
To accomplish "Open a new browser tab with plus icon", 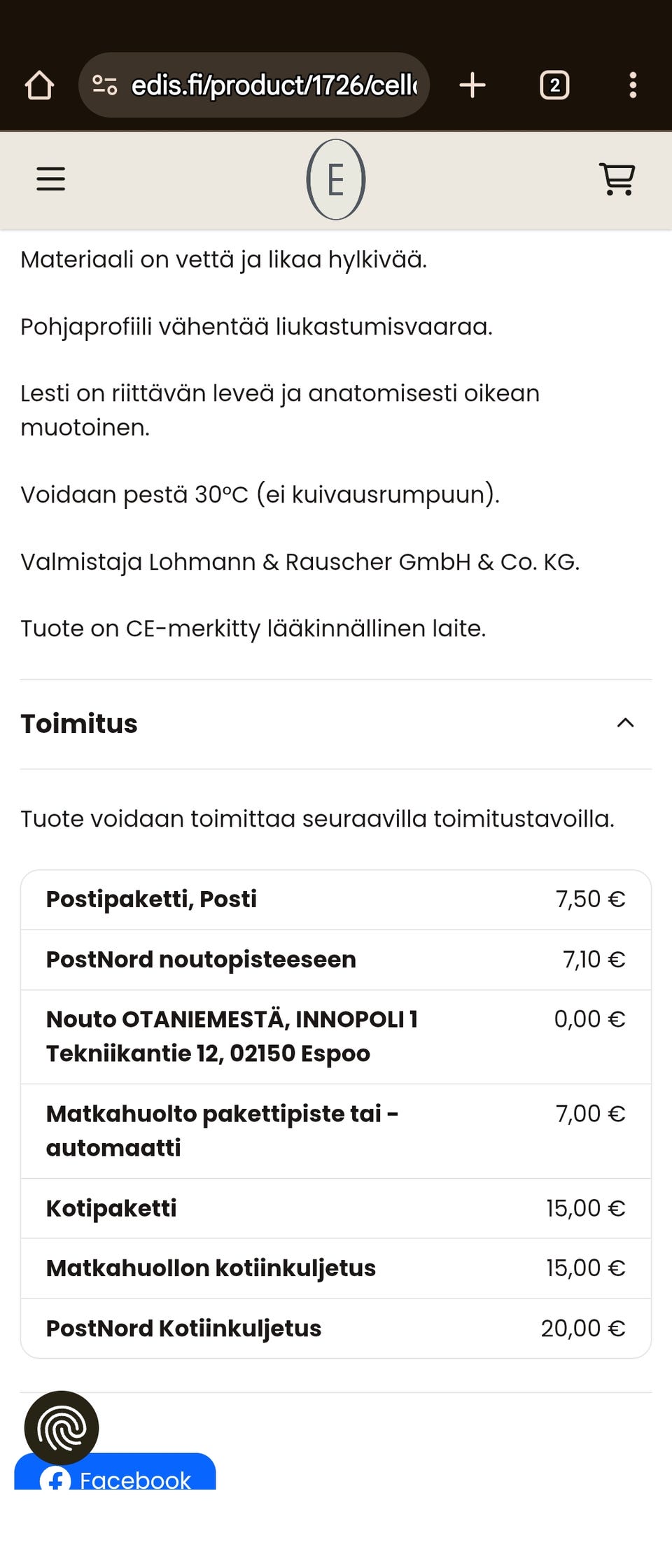I will [472, 84].
